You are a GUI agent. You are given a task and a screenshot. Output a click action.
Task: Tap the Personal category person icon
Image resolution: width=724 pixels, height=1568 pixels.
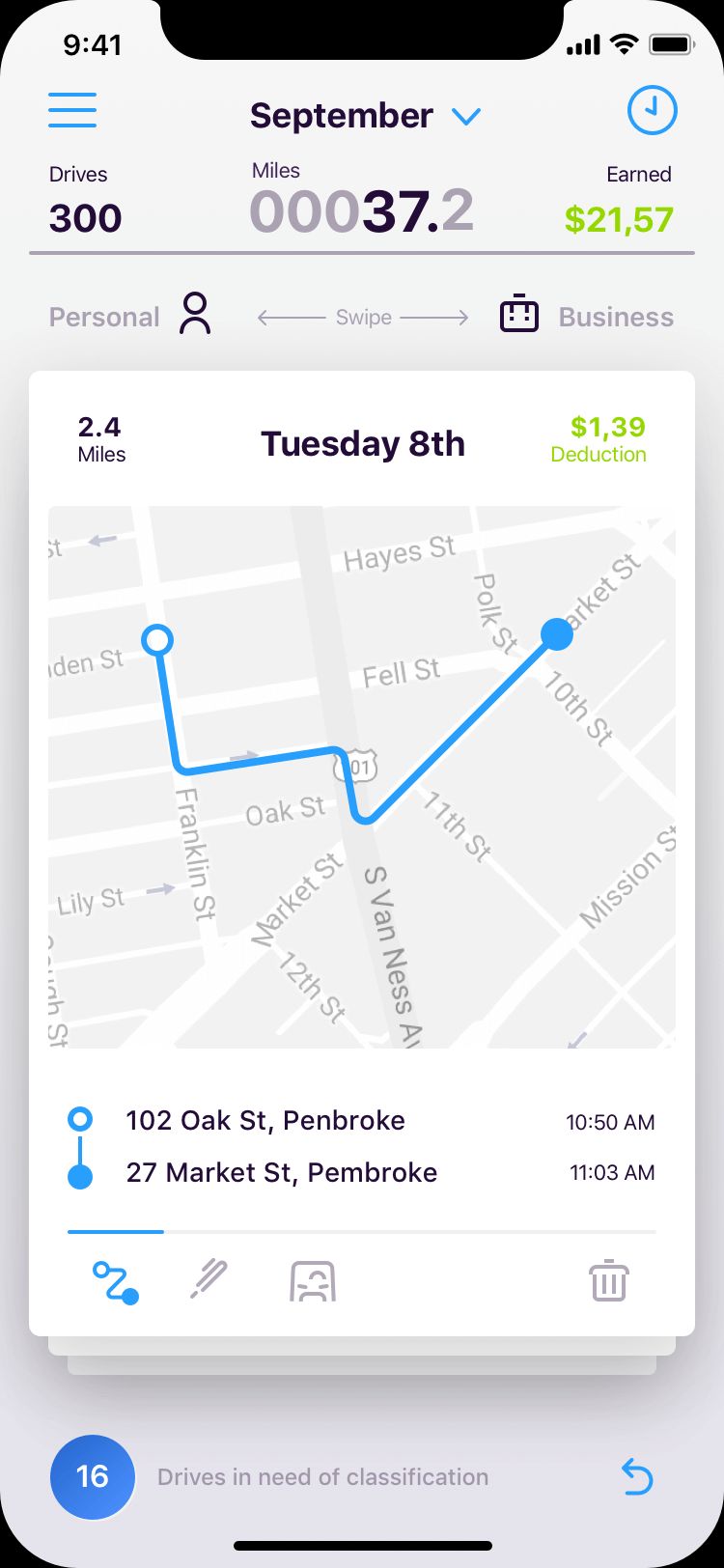pyautogui.click(x=196, y=315)
